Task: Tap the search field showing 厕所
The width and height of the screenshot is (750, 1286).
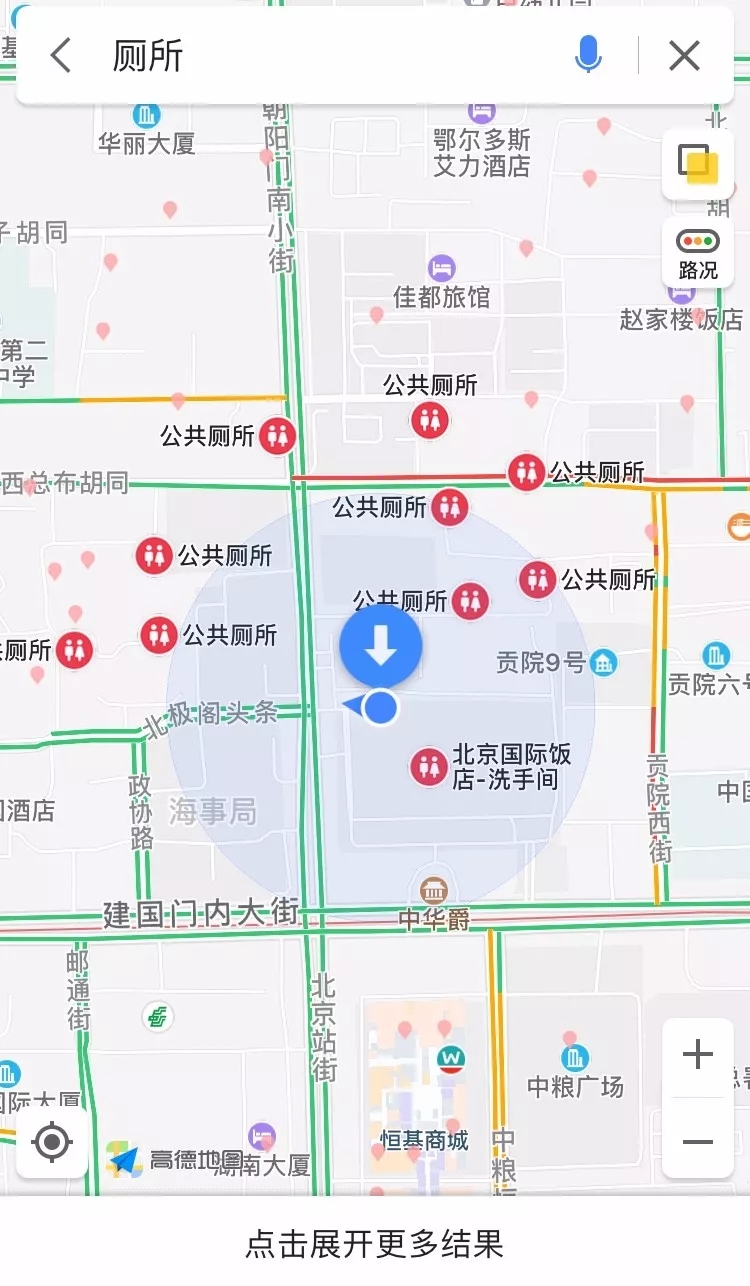Action: pos(330,56)
